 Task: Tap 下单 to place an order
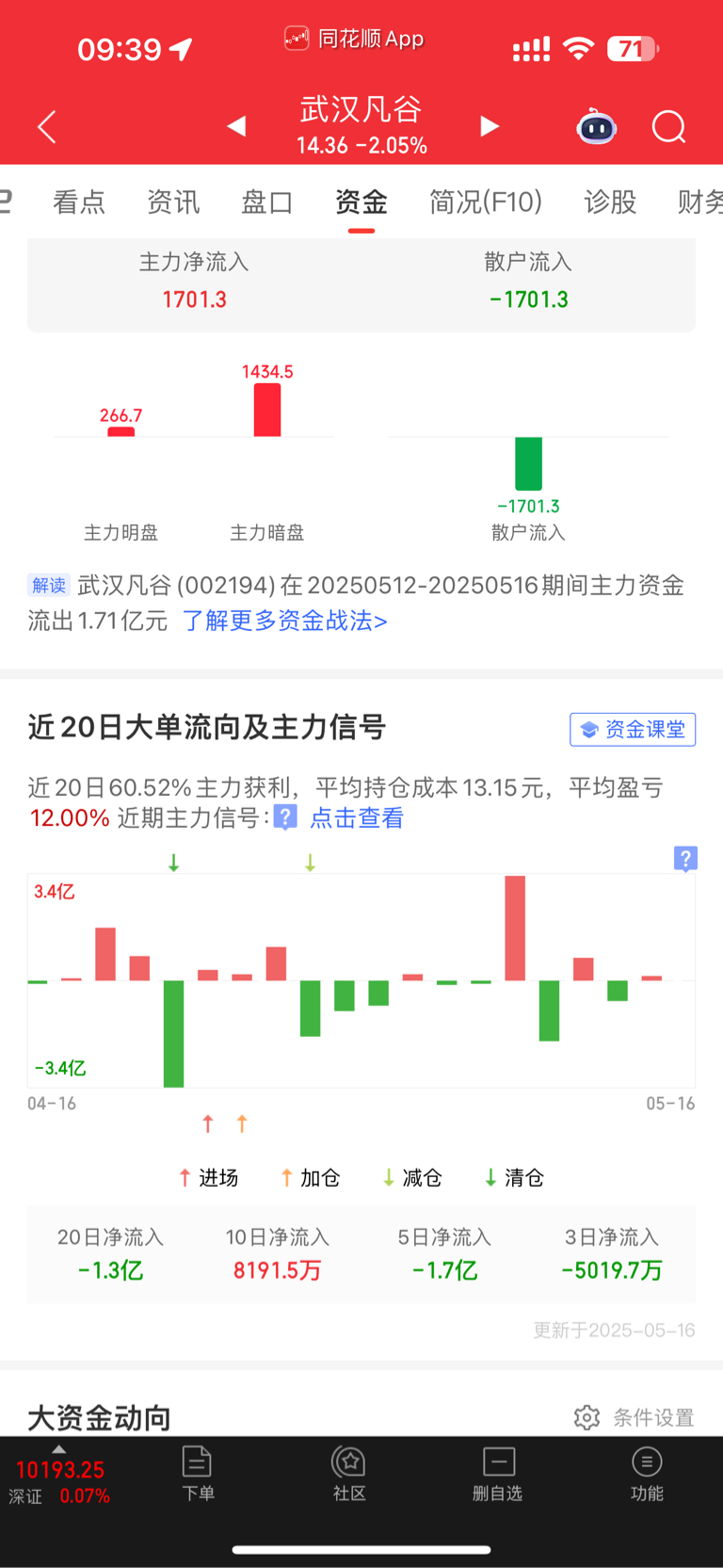(198, 1474)
